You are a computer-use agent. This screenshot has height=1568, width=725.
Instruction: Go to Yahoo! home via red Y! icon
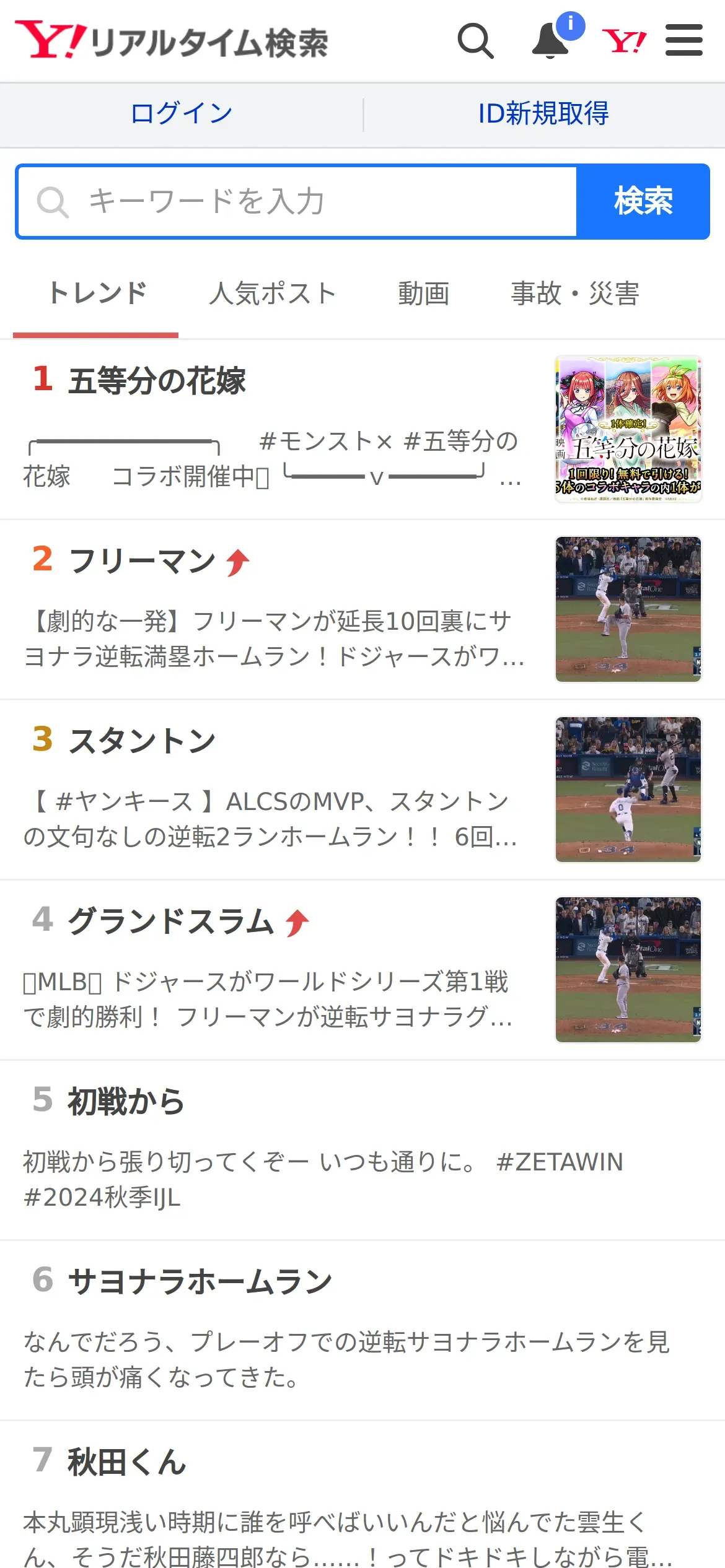[x=624, y=41]
